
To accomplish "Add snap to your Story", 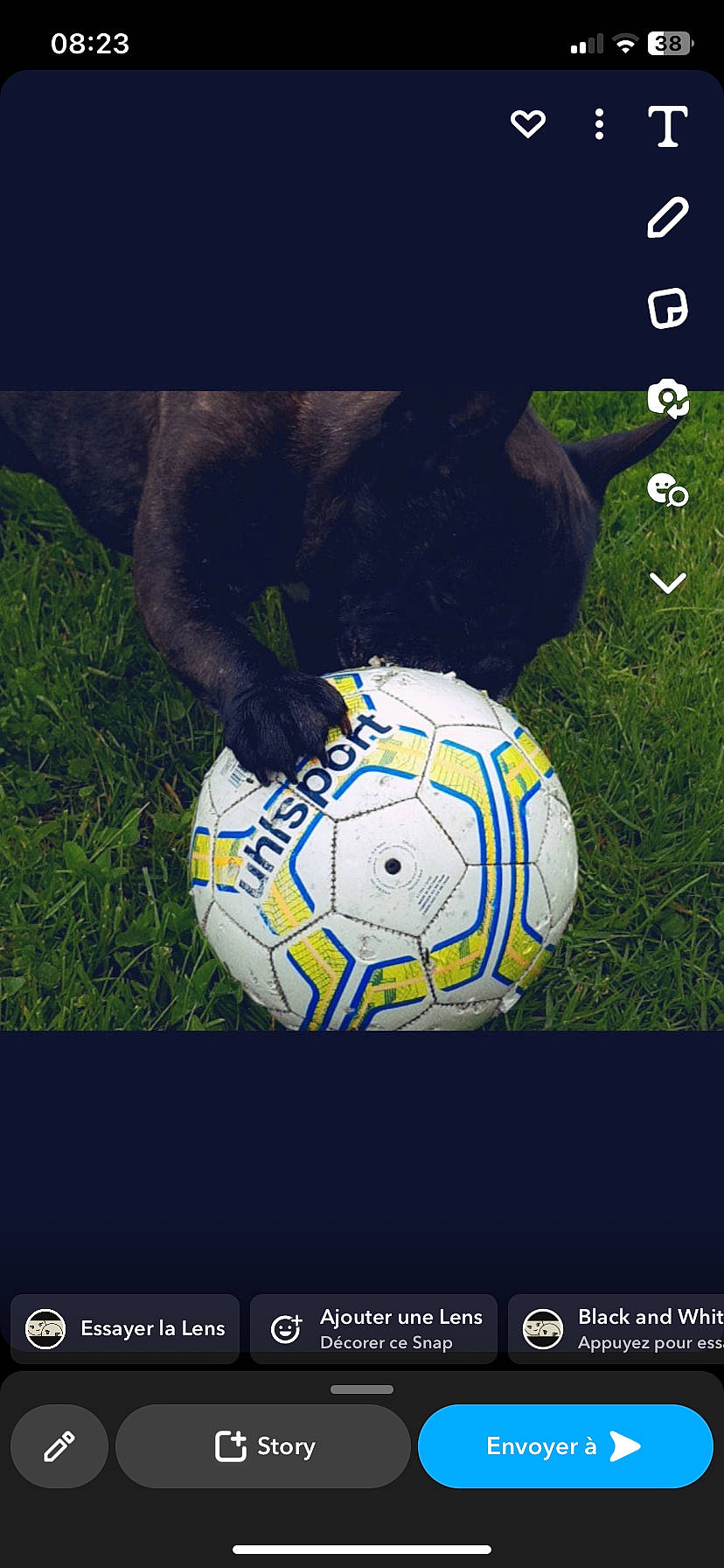I will [x=262, y=1445].
